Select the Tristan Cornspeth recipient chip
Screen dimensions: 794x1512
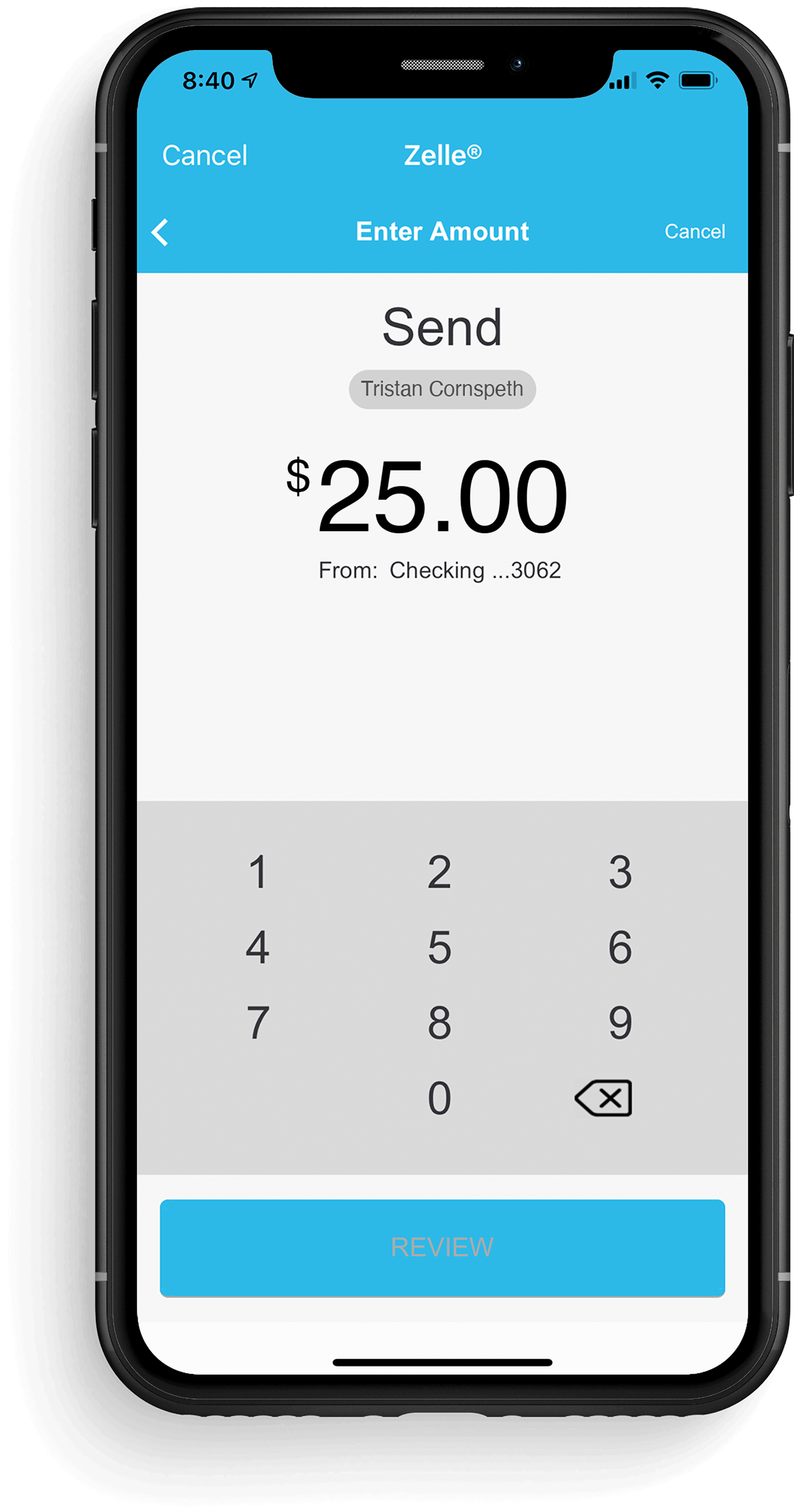[442, 389]
